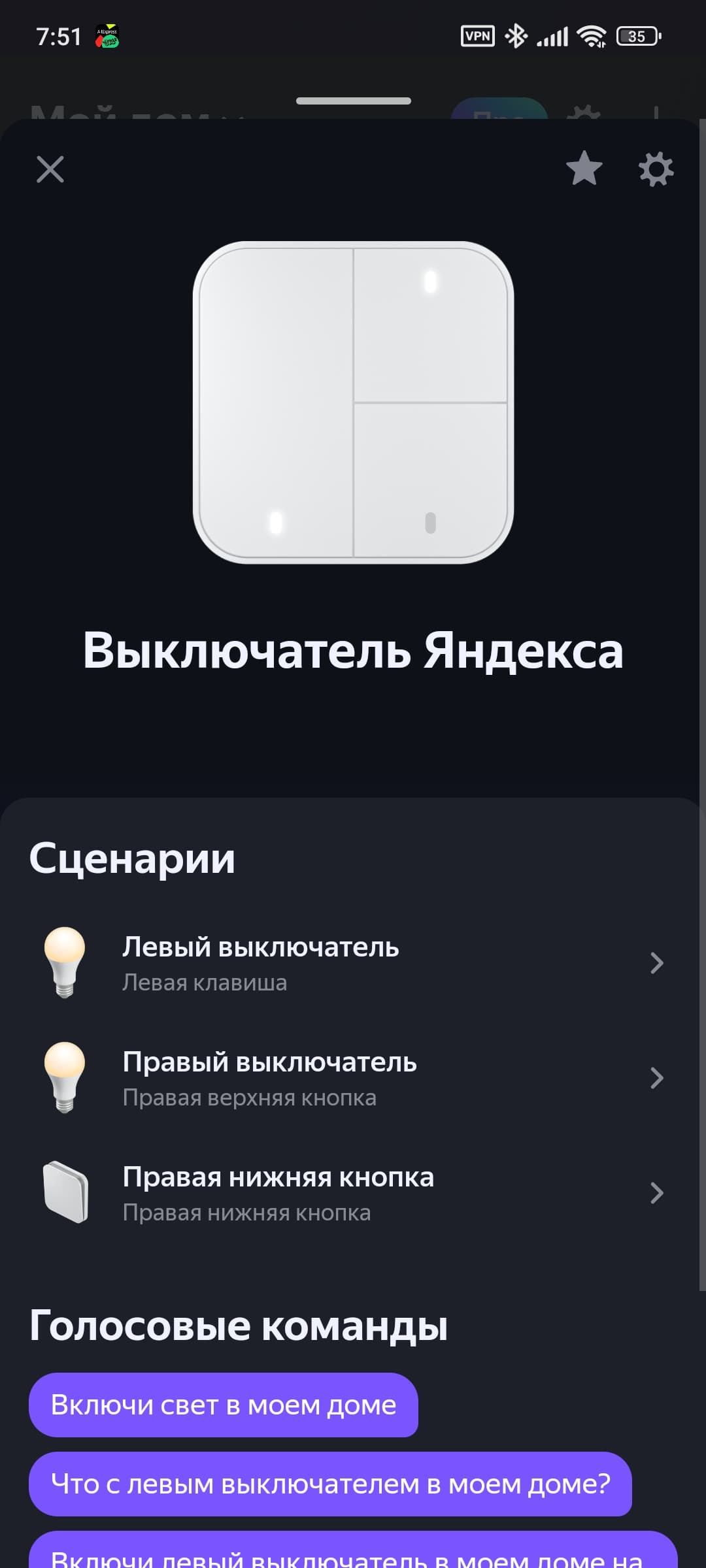
Task: Open the Левый выключатель scenario
Action: [x=353, y=963]
